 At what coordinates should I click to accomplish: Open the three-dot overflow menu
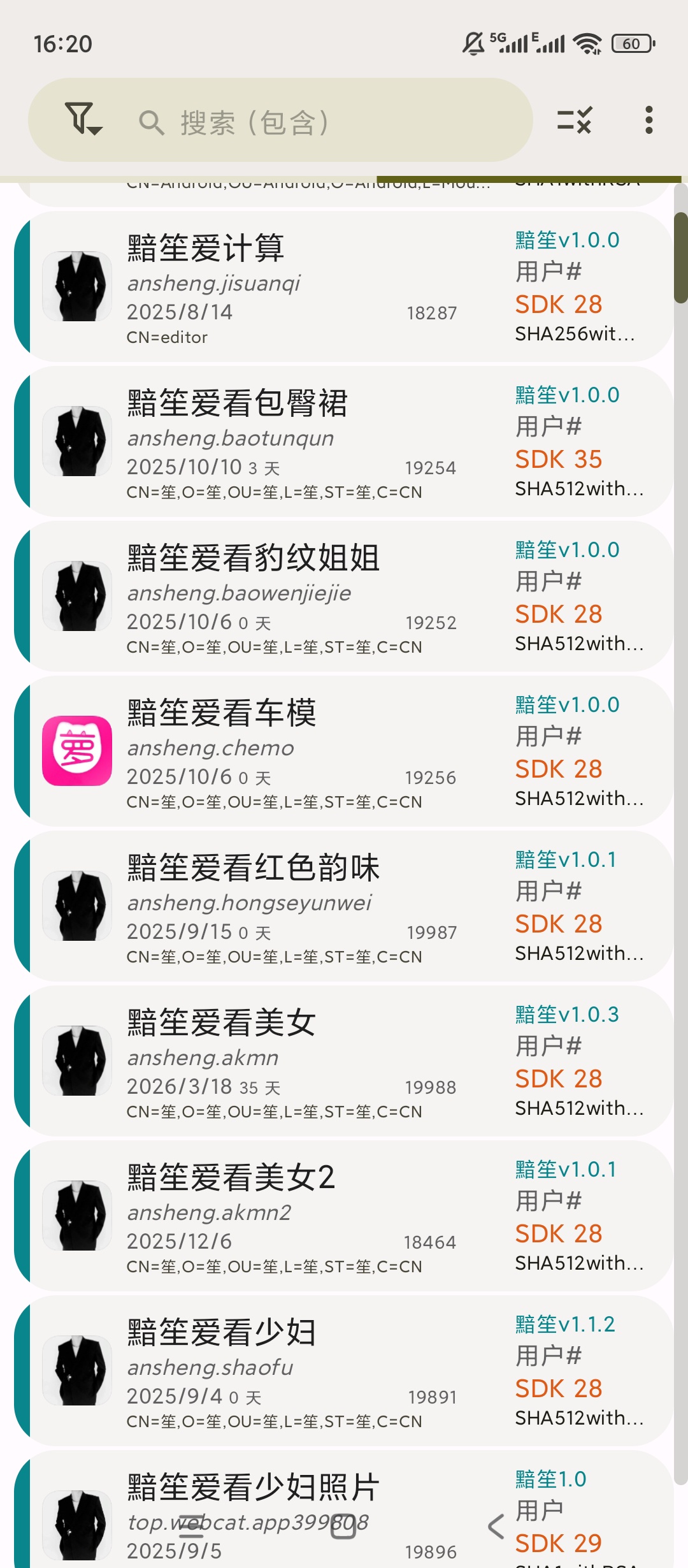648,120
